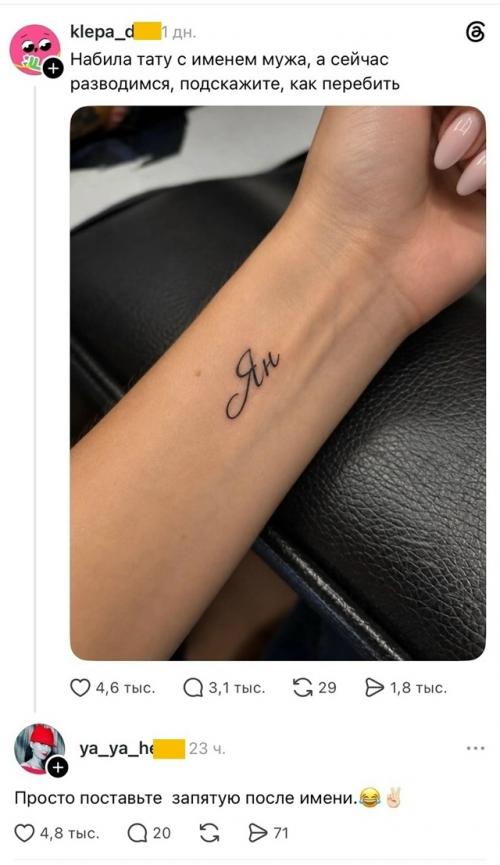This screenshot has width=500, height=865.
Task: Open overflow menu on ya_ya_he reply
Action: [x=475, y=749]
